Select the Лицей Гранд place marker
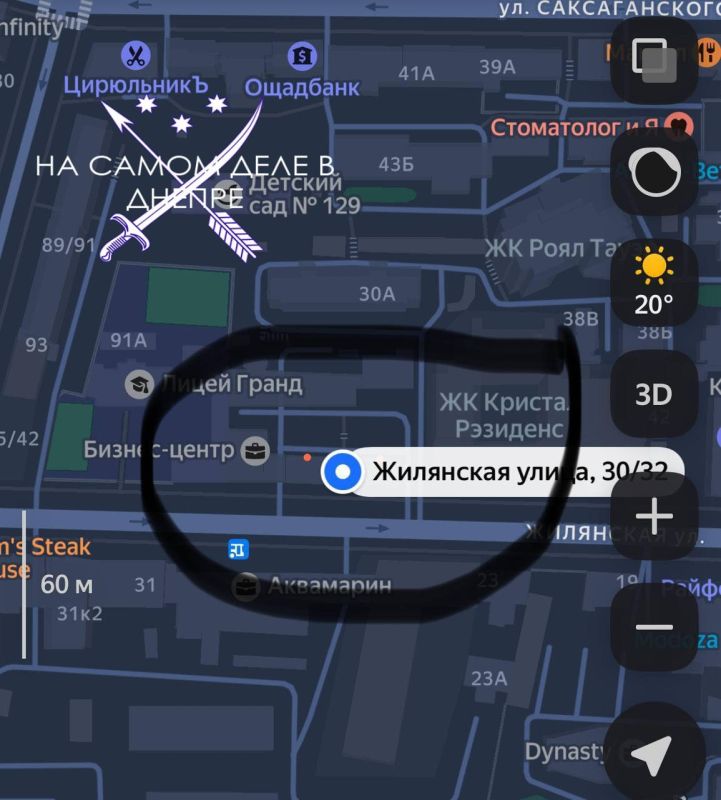The width and height of the screenshot is (721, 800). [x=139, y=383]
